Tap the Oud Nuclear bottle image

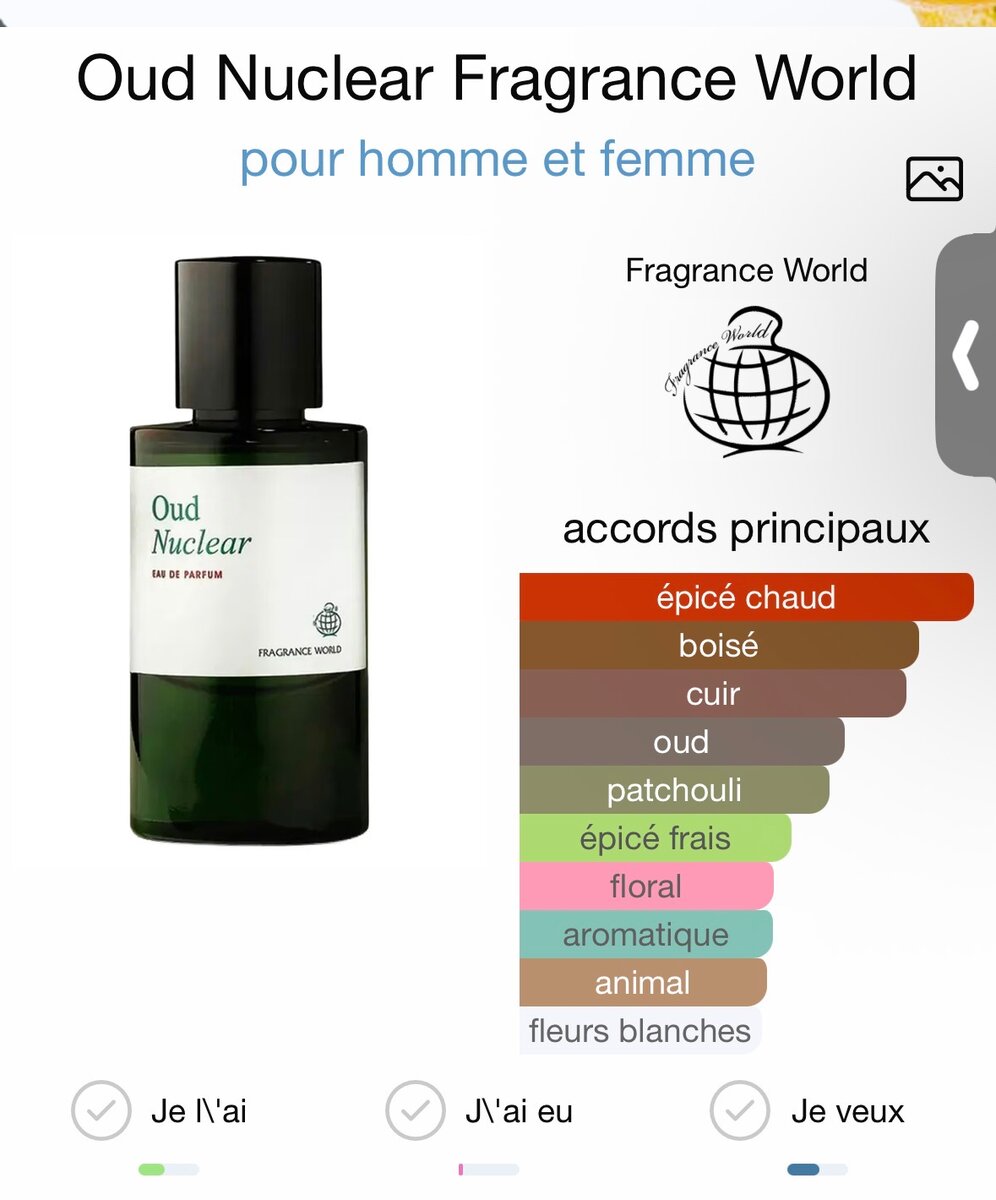(249, 550)
